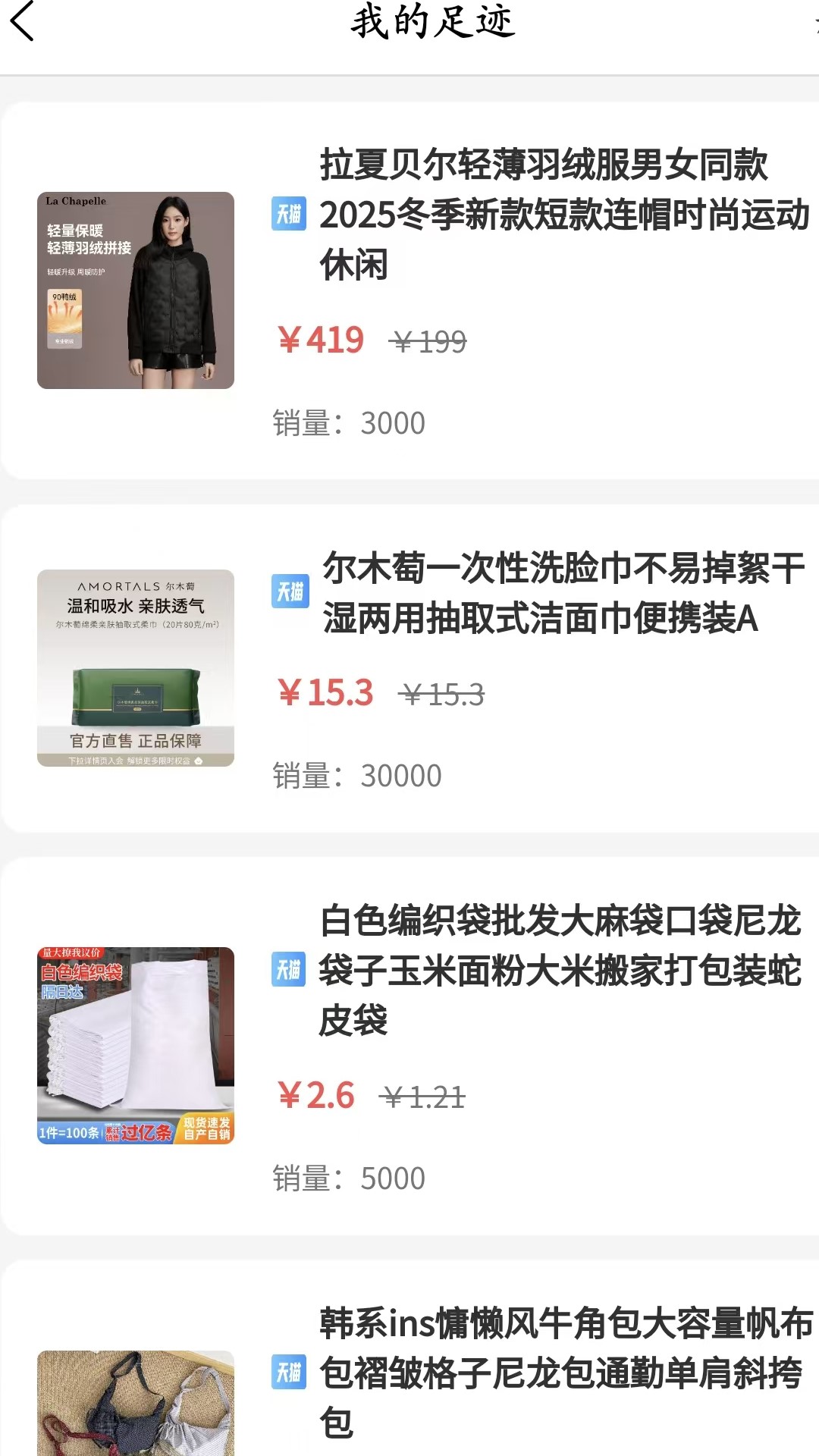The image size is (819, 1456).
Task: Tap the green 尔木萄 face towel thumbnail
Action: [x=136, y=667]
